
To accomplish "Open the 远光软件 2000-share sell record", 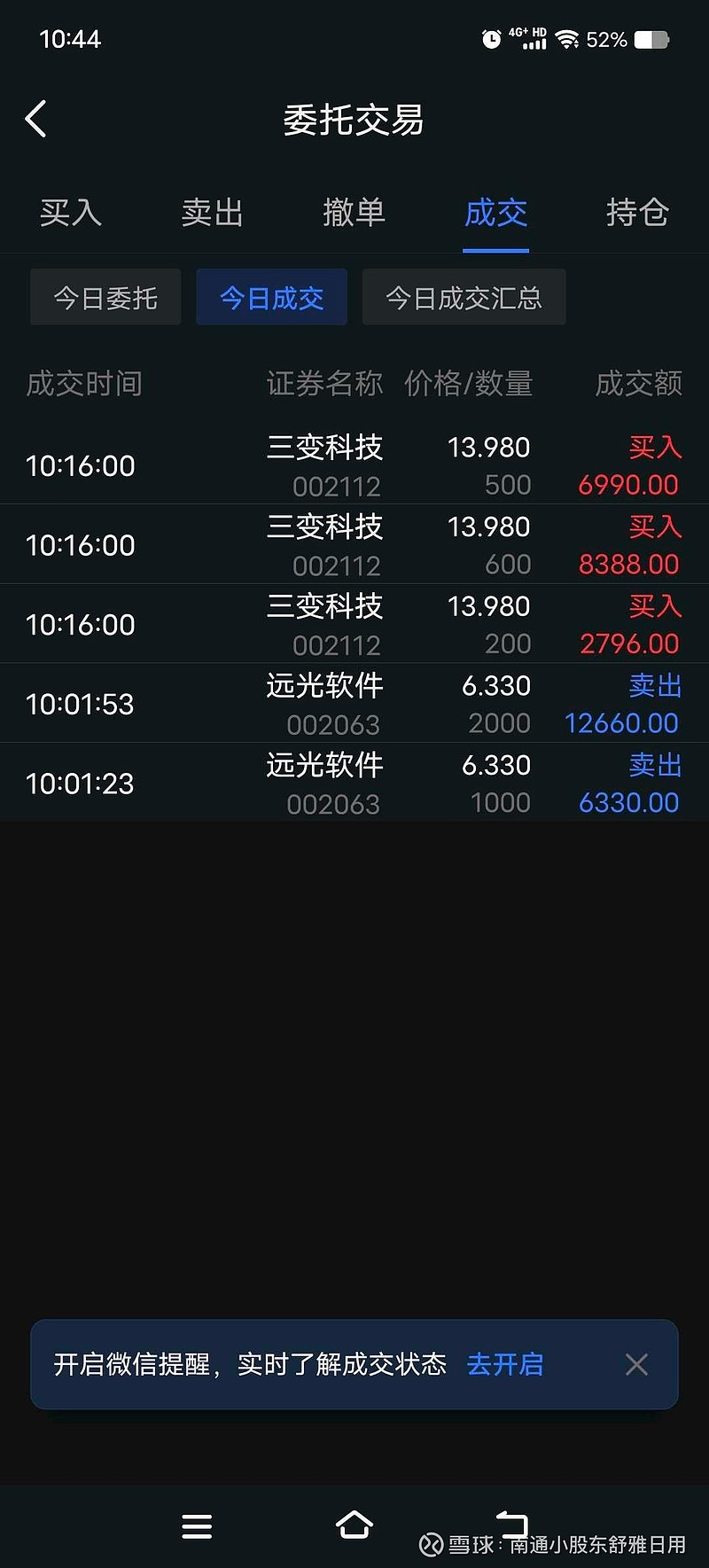I will [x=354, y=704].
